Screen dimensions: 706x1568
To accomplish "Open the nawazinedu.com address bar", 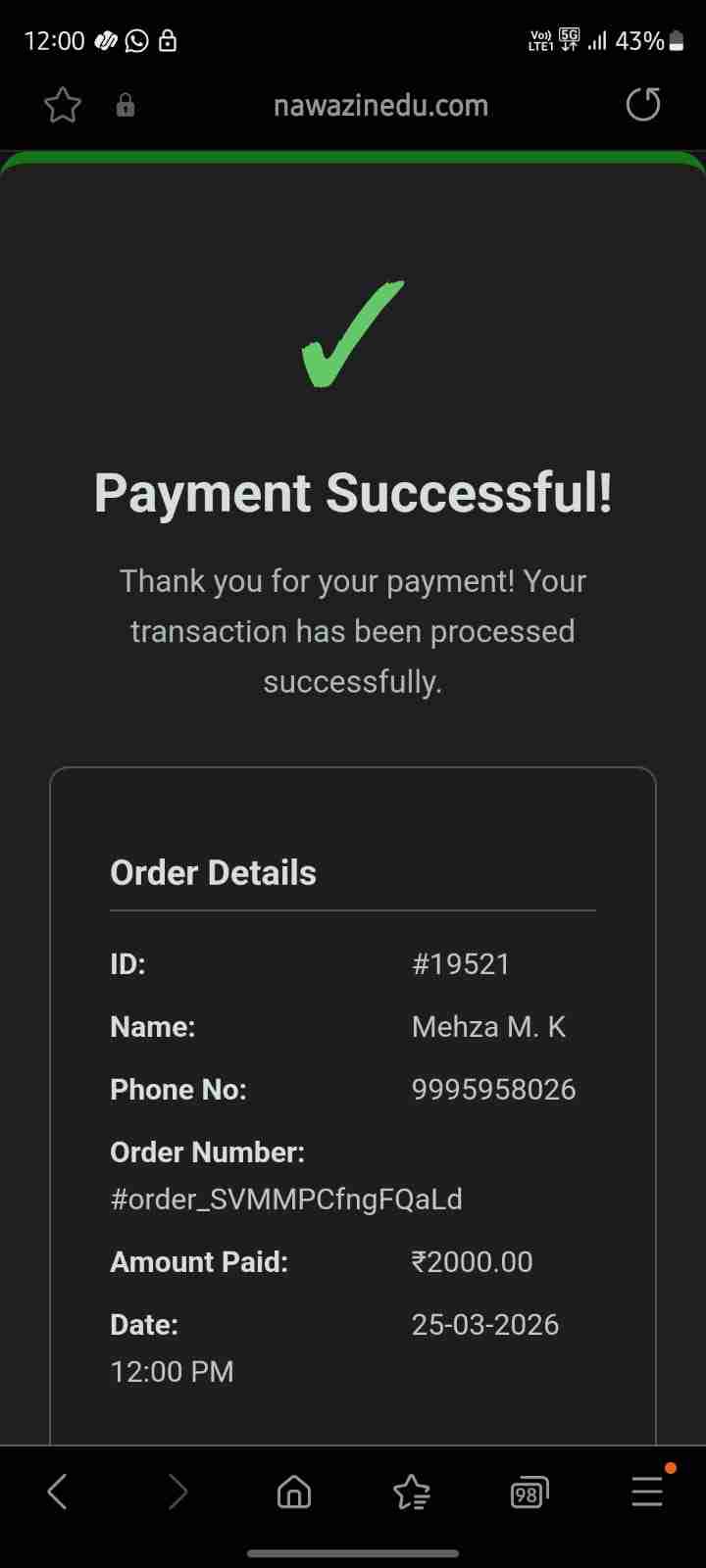I will tap(380, 106).
